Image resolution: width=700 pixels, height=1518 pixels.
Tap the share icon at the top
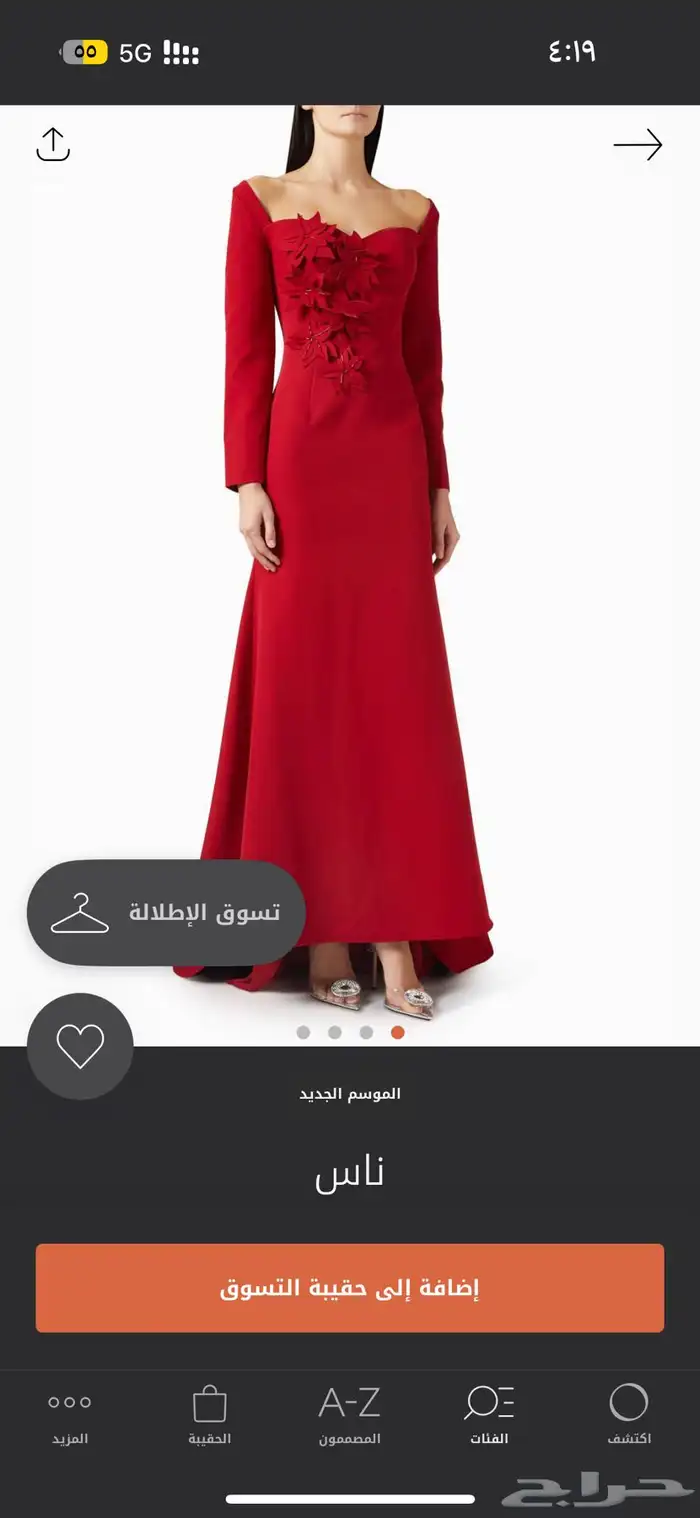(x=53, y=144)
